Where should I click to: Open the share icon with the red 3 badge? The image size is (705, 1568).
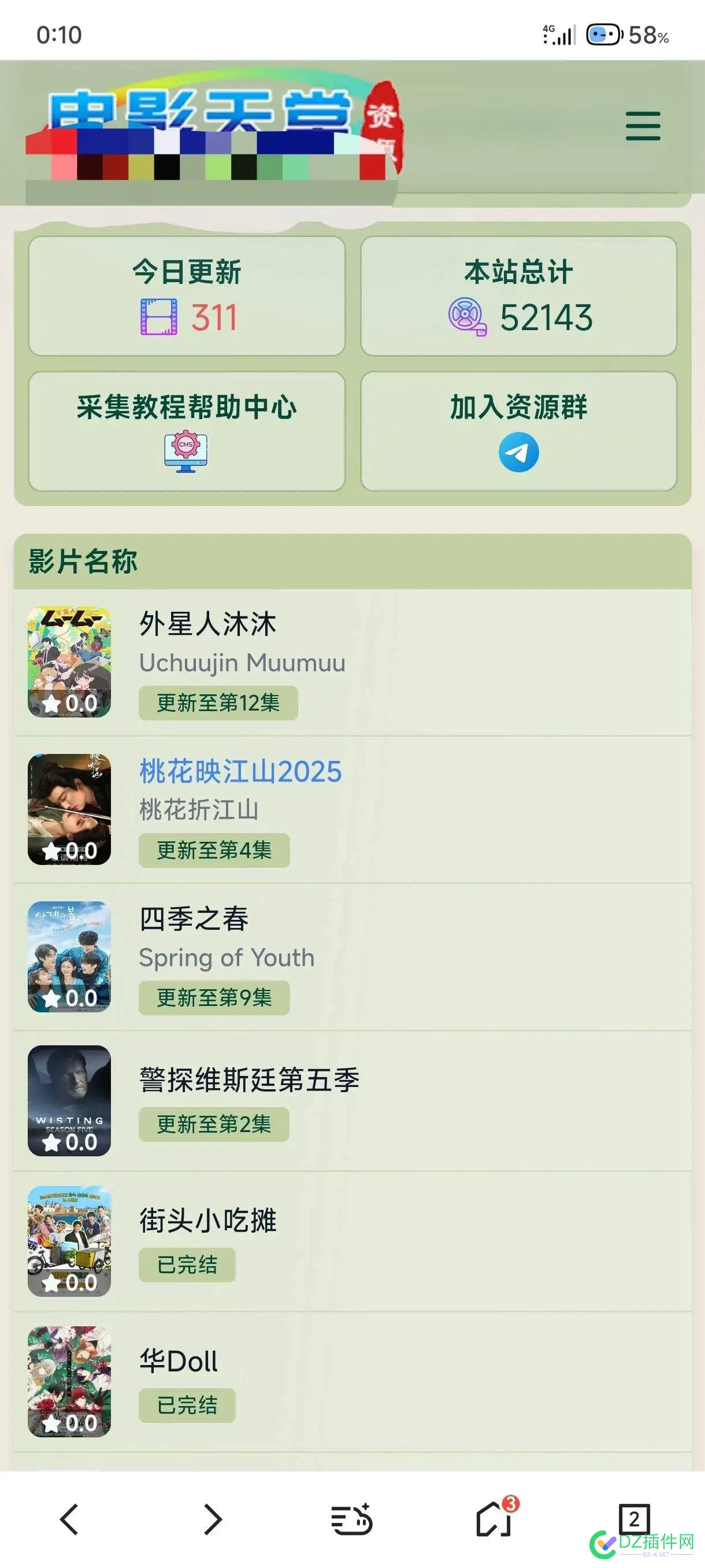coord(493,1519)
